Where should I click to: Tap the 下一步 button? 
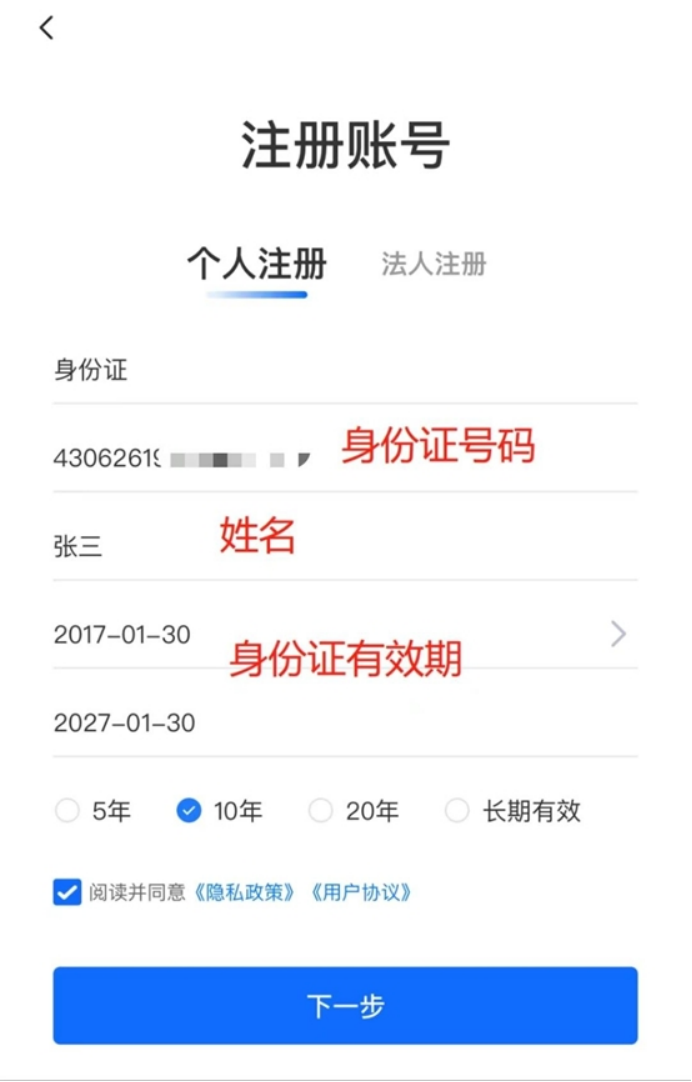(x=345, y=1005)
